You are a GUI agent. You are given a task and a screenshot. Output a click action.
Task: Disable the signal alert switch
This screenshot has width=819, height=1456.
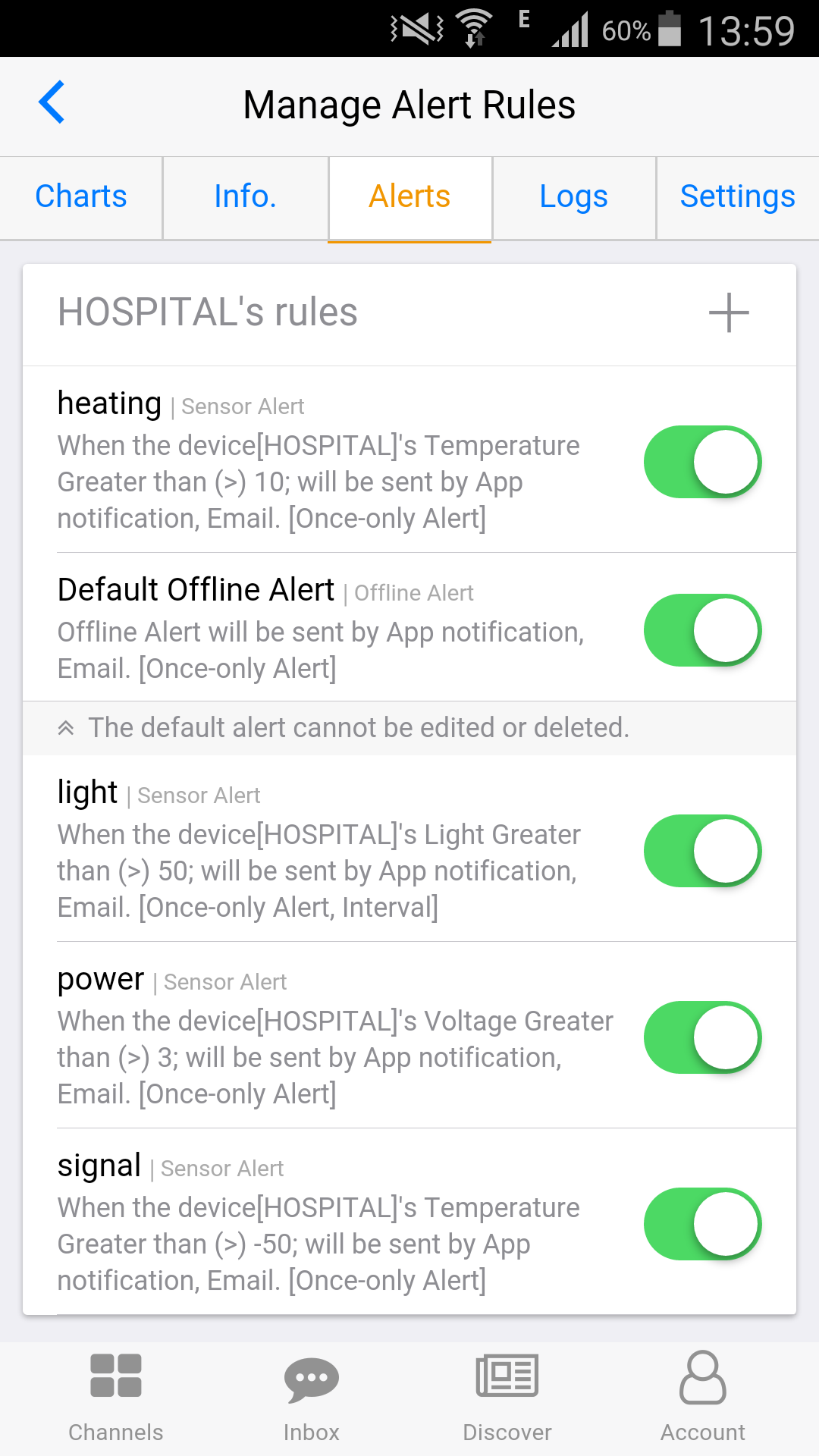702,1224
